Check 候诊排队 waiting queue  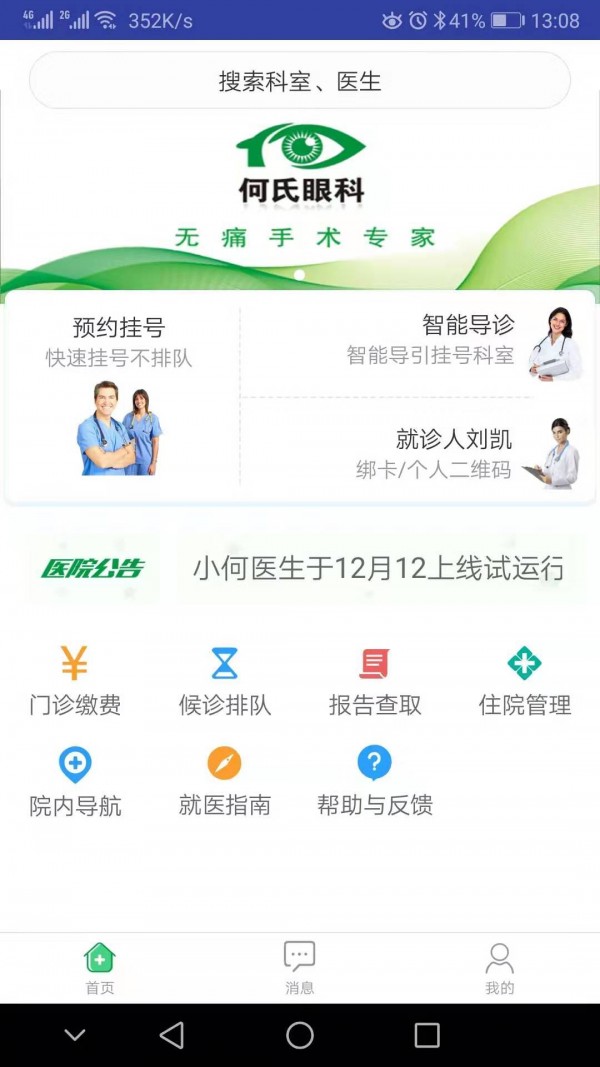tap(225, 681)
